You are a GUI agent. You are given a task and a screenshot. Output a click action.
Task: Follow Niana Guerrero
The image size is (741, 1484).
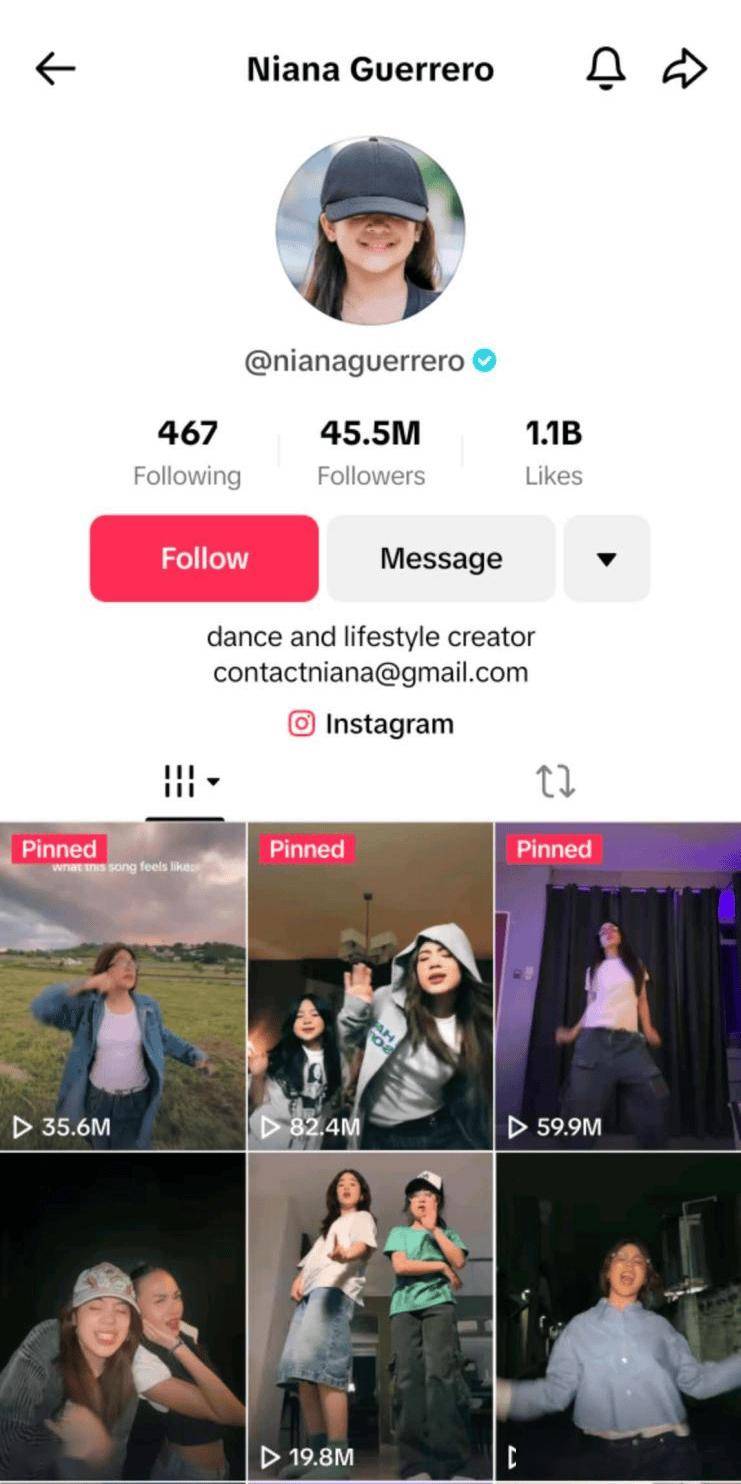204,558
